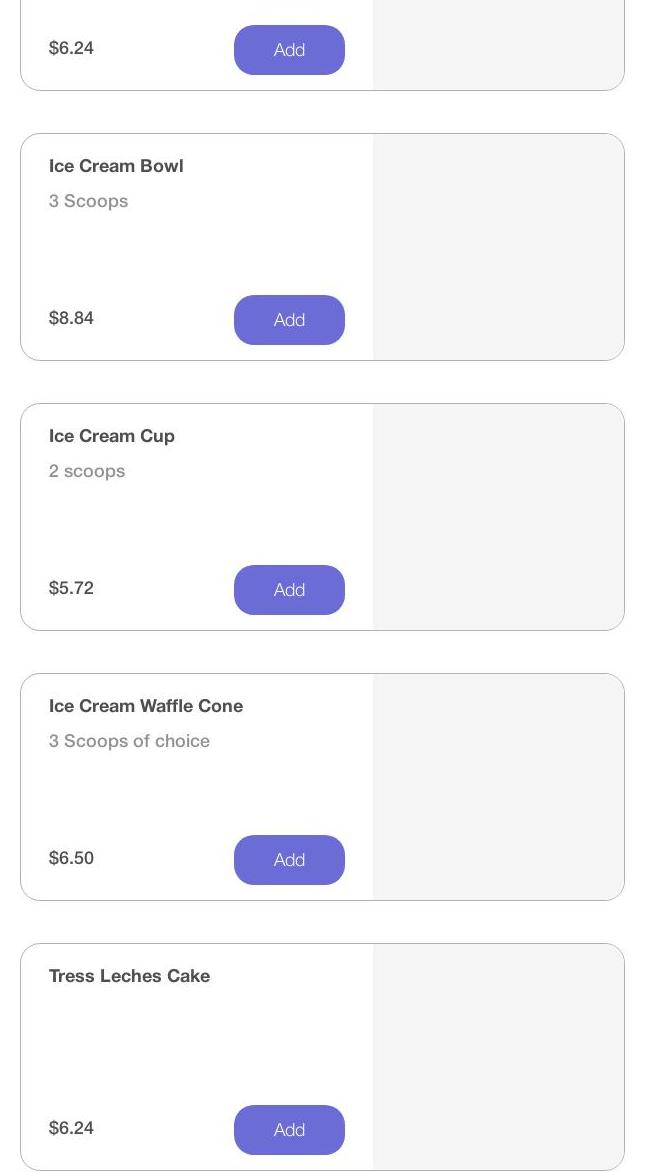
Task: Add Ice Cream Cup to the order
Action: [289, 590]
